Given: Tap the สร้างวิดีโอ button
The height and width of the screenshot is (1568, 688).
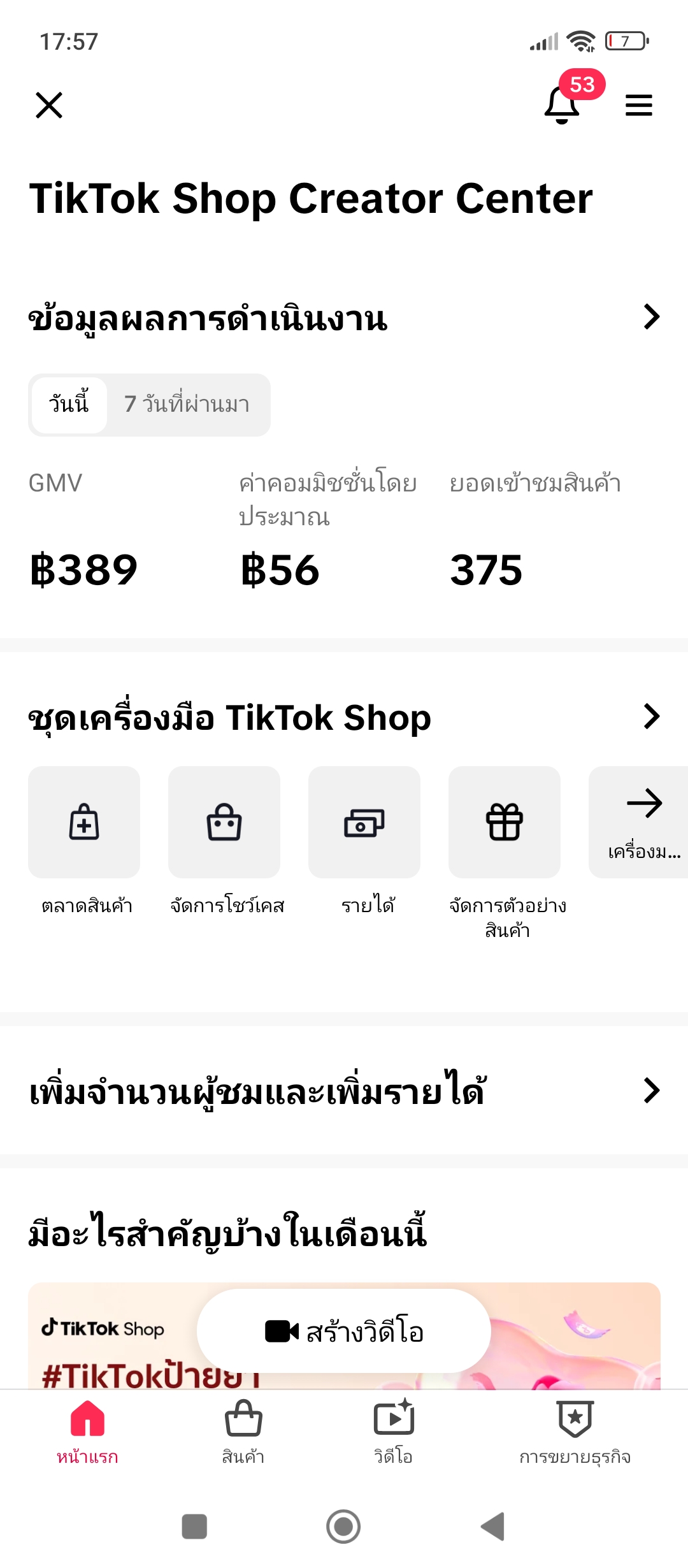Looking at the screenshot, I should pos(344,1331).
